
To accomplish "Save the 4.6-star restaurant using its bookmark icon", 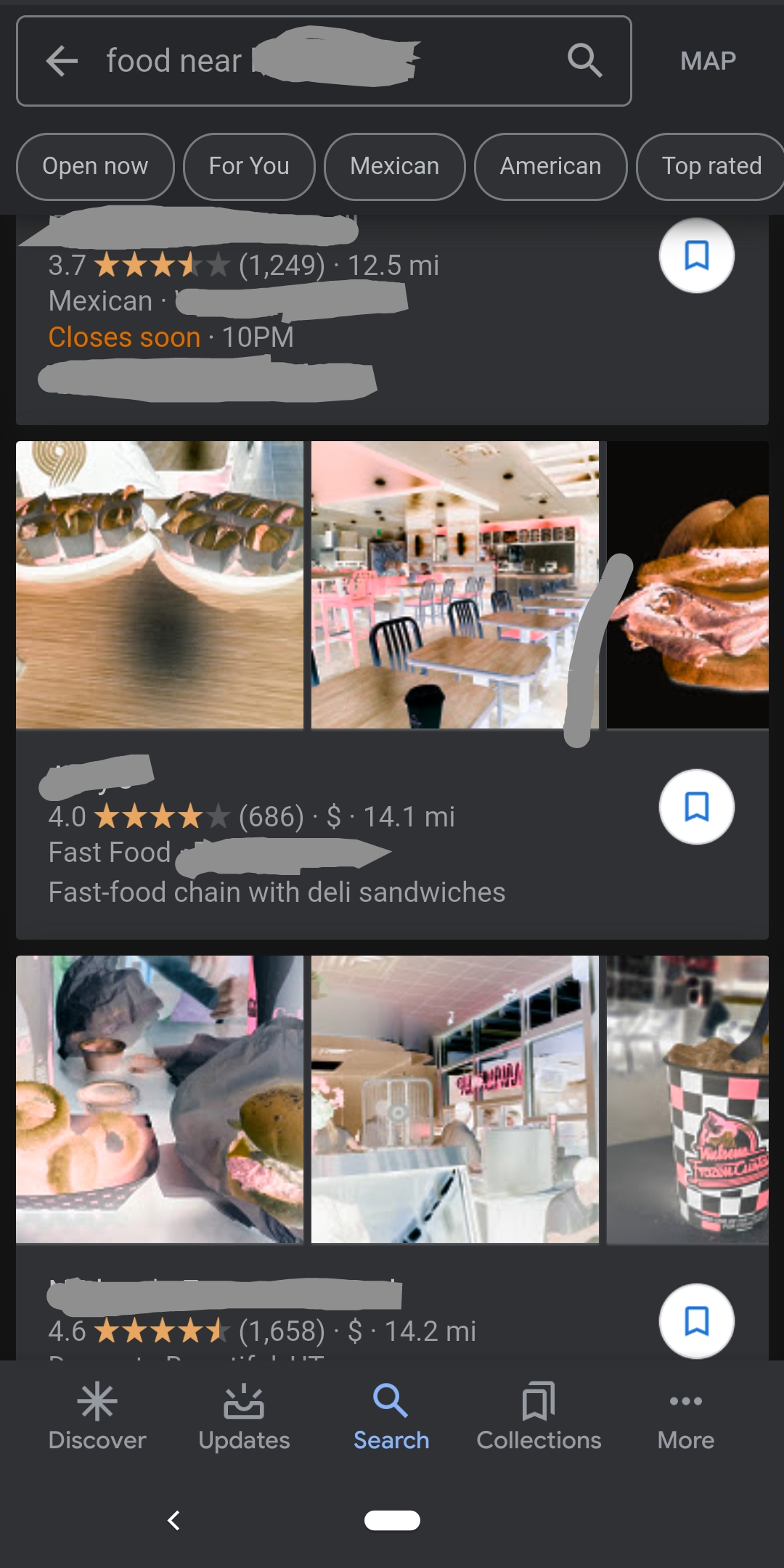I will pos(695,1321).
